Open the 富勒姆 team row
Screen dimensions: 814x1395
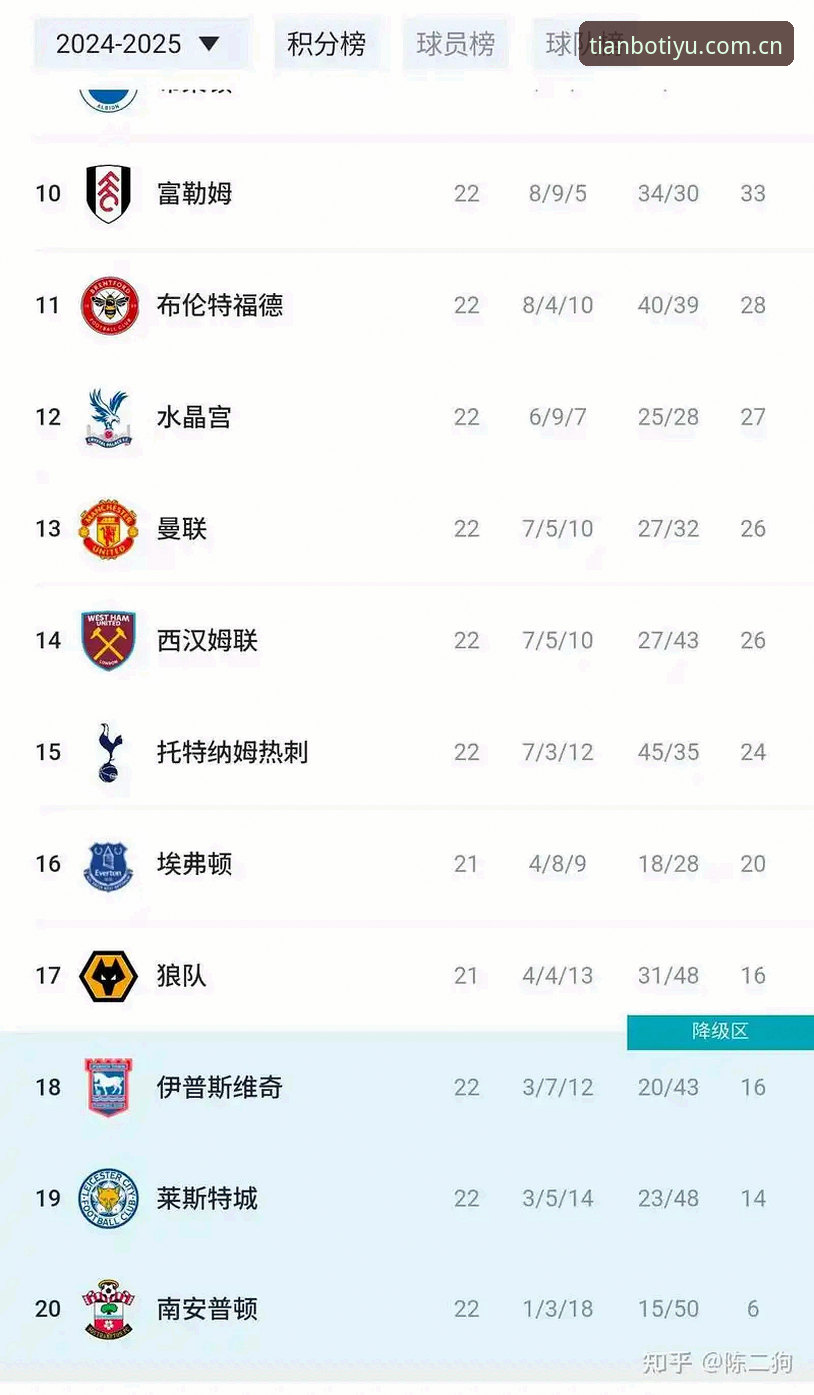(x=407, y=193)
